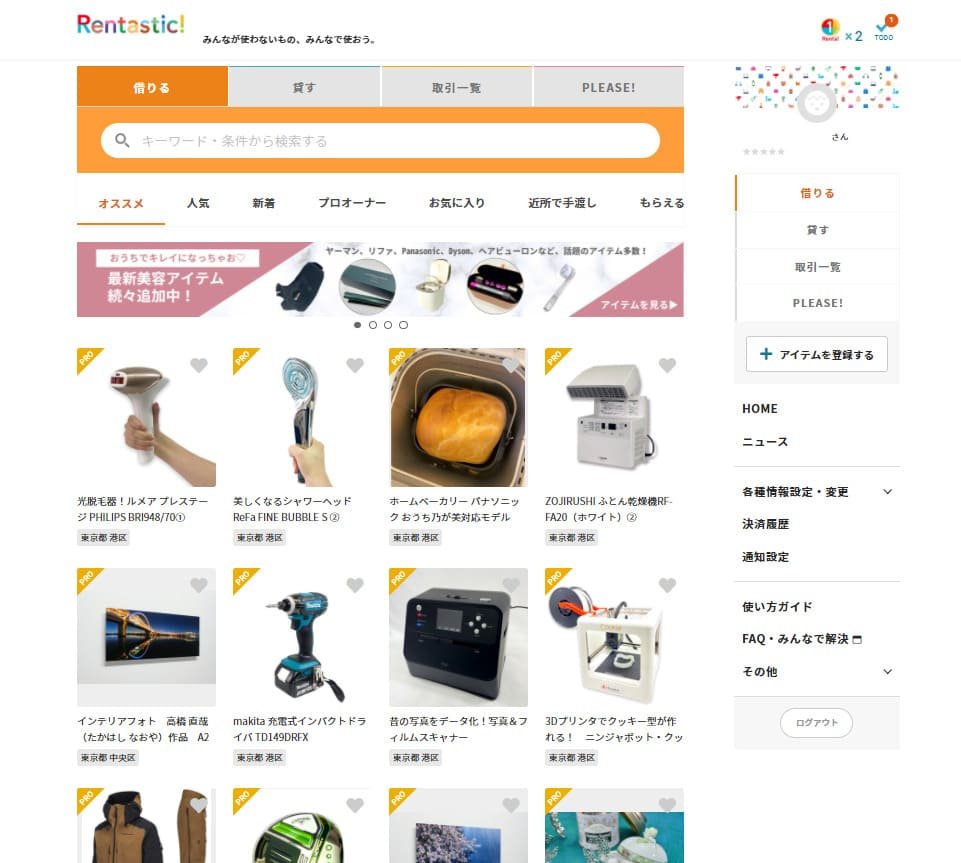961x863 pixels.
Task: Open the beauty items banner アイテムを見る
Action: pos(638,305)
